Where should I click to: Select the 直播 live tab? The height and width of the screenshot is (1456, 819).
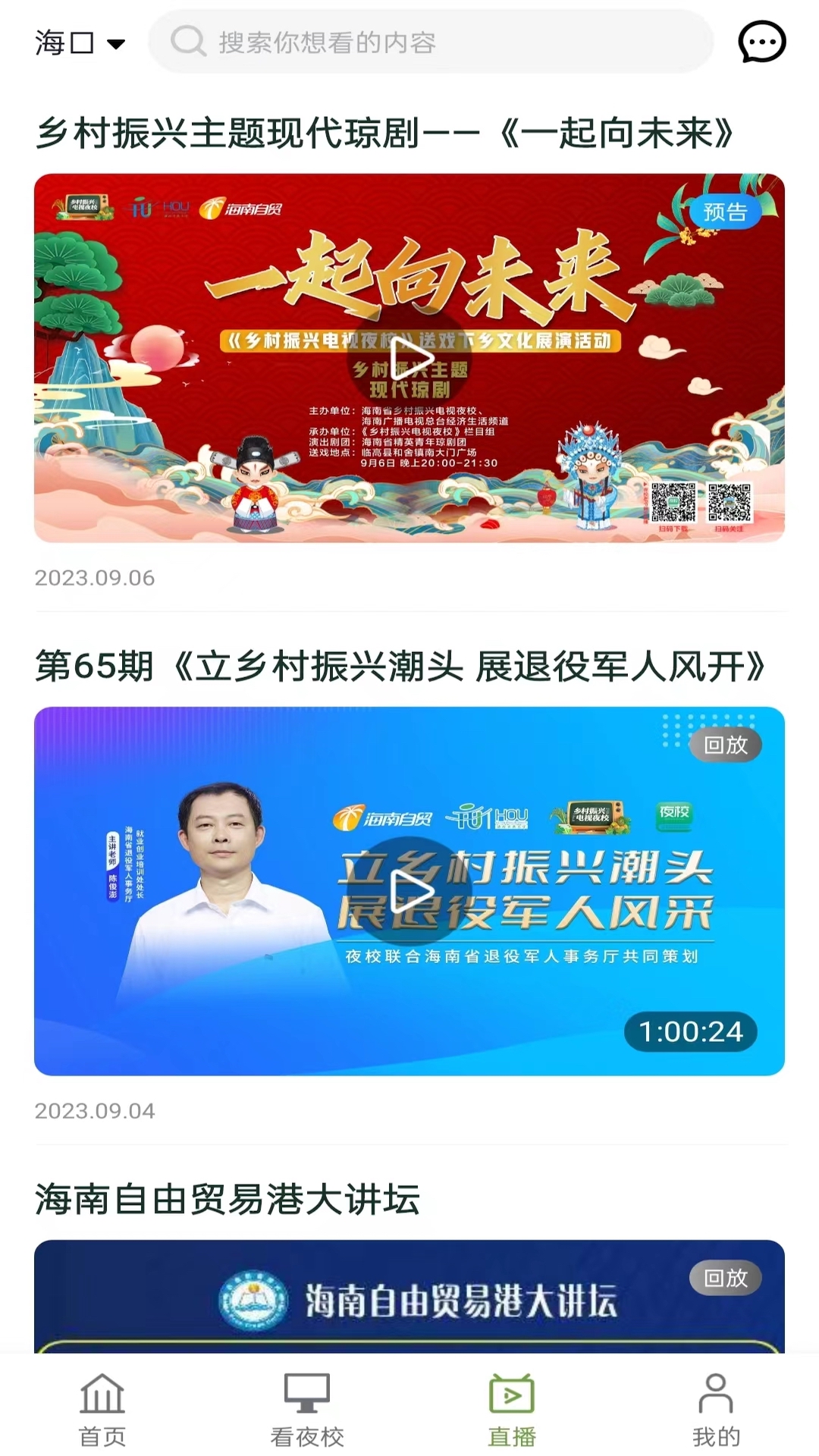(512, 1409)
